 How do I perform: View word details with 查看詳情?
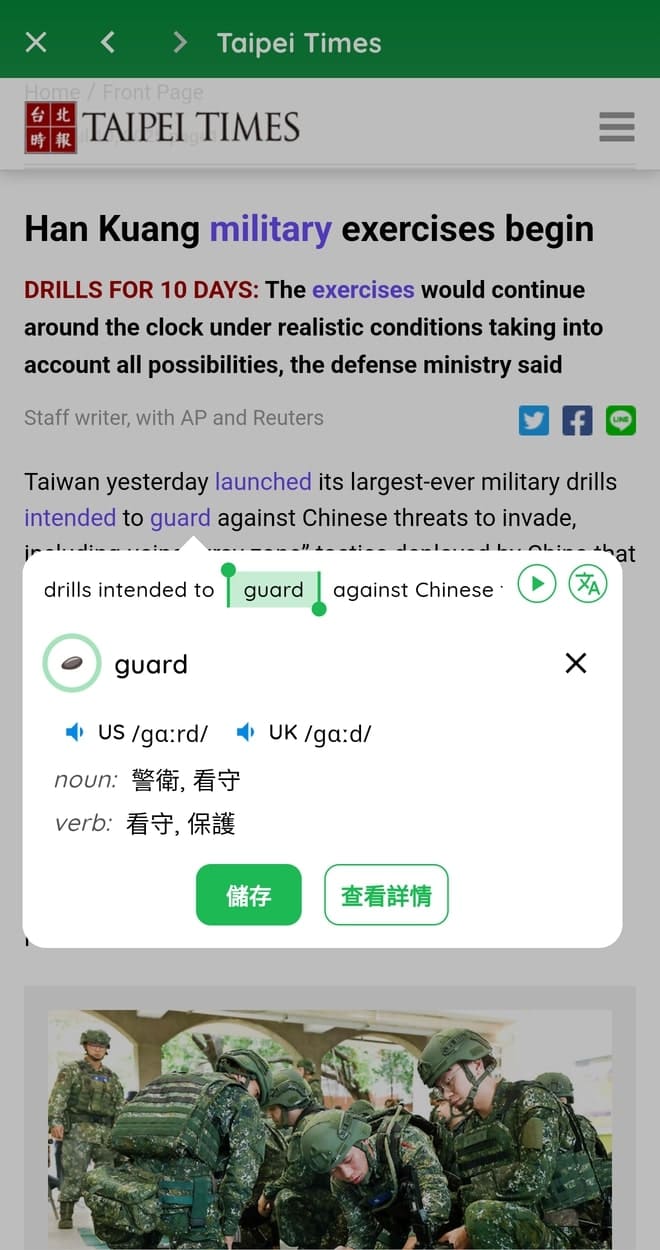pyautogui.click(x=386, y=895)
